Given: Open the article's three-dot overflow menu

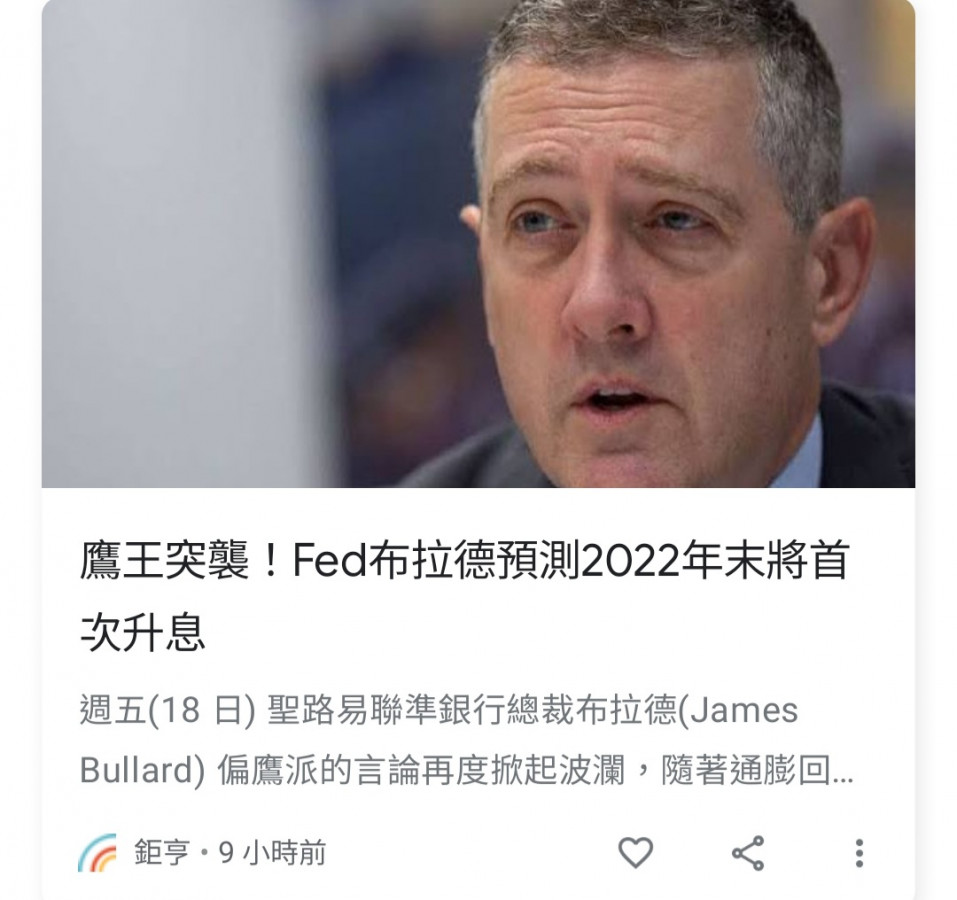Looking at the screenshot, I should click(x=858, y=853).
